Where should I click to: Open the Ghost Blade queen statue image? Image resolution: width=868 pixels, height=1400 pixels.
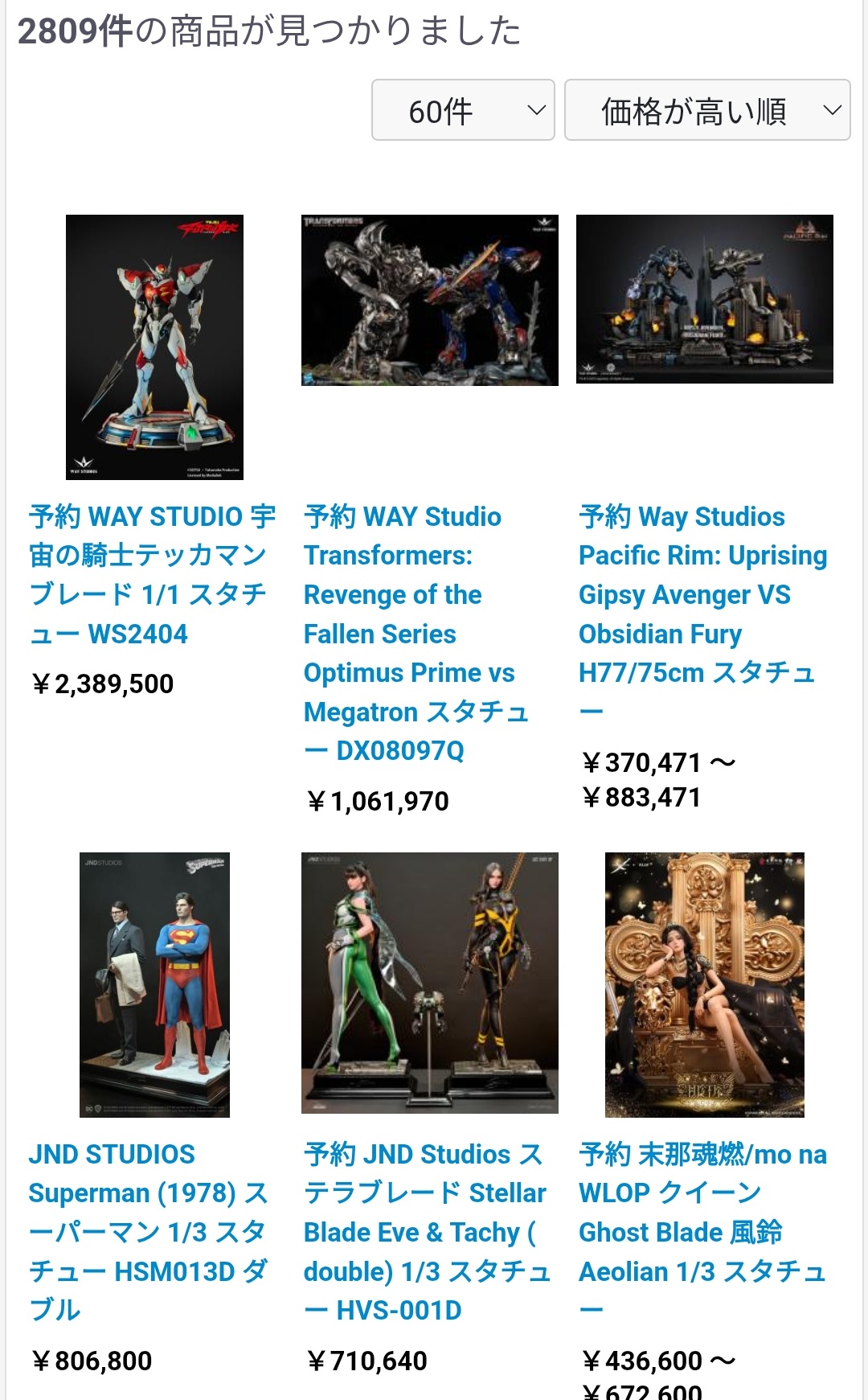coord(705,985)
